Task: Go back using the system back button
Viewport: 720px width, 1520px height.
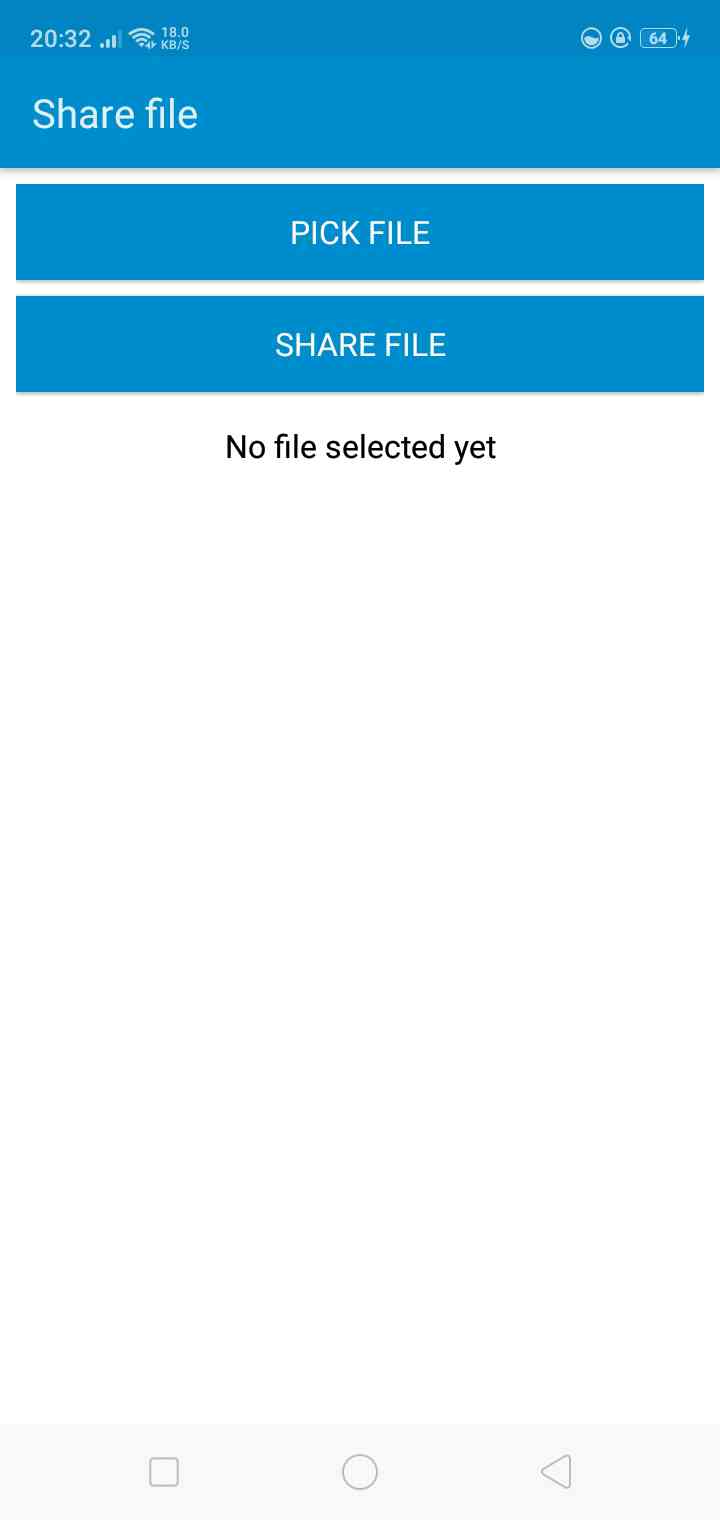Action: tap(556, 1471)
